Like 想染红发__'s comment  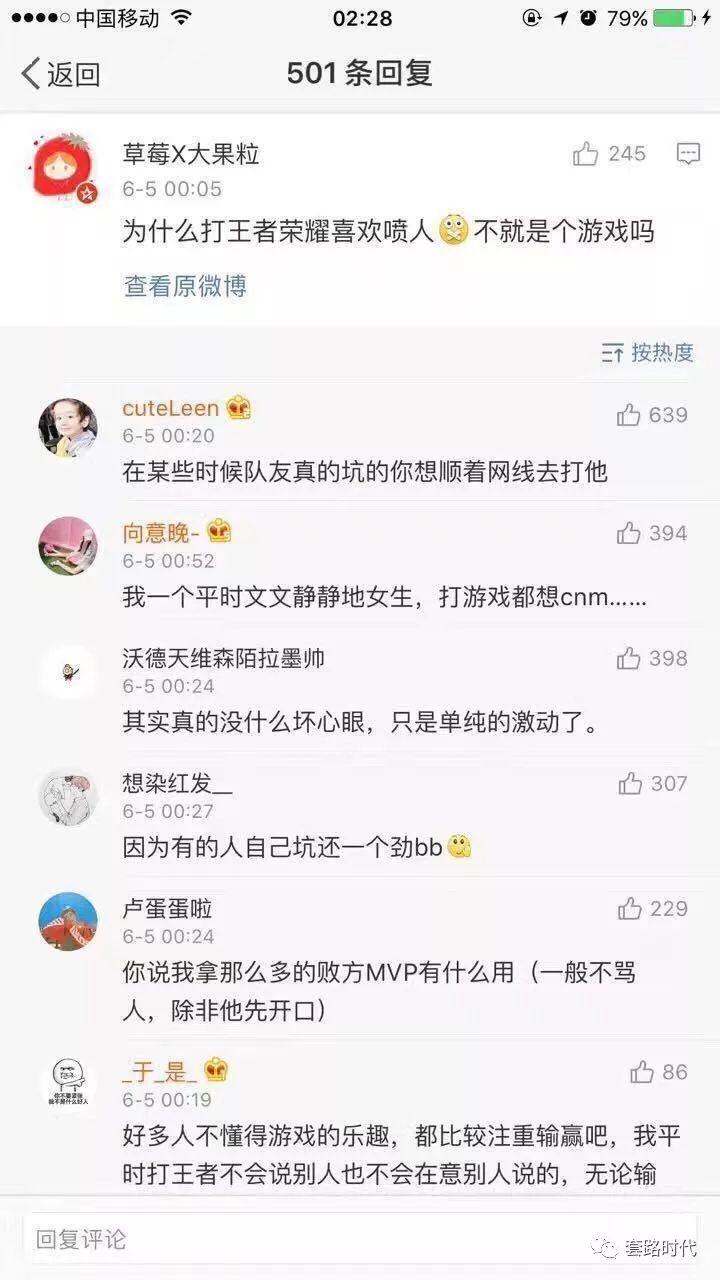(630, 784)
